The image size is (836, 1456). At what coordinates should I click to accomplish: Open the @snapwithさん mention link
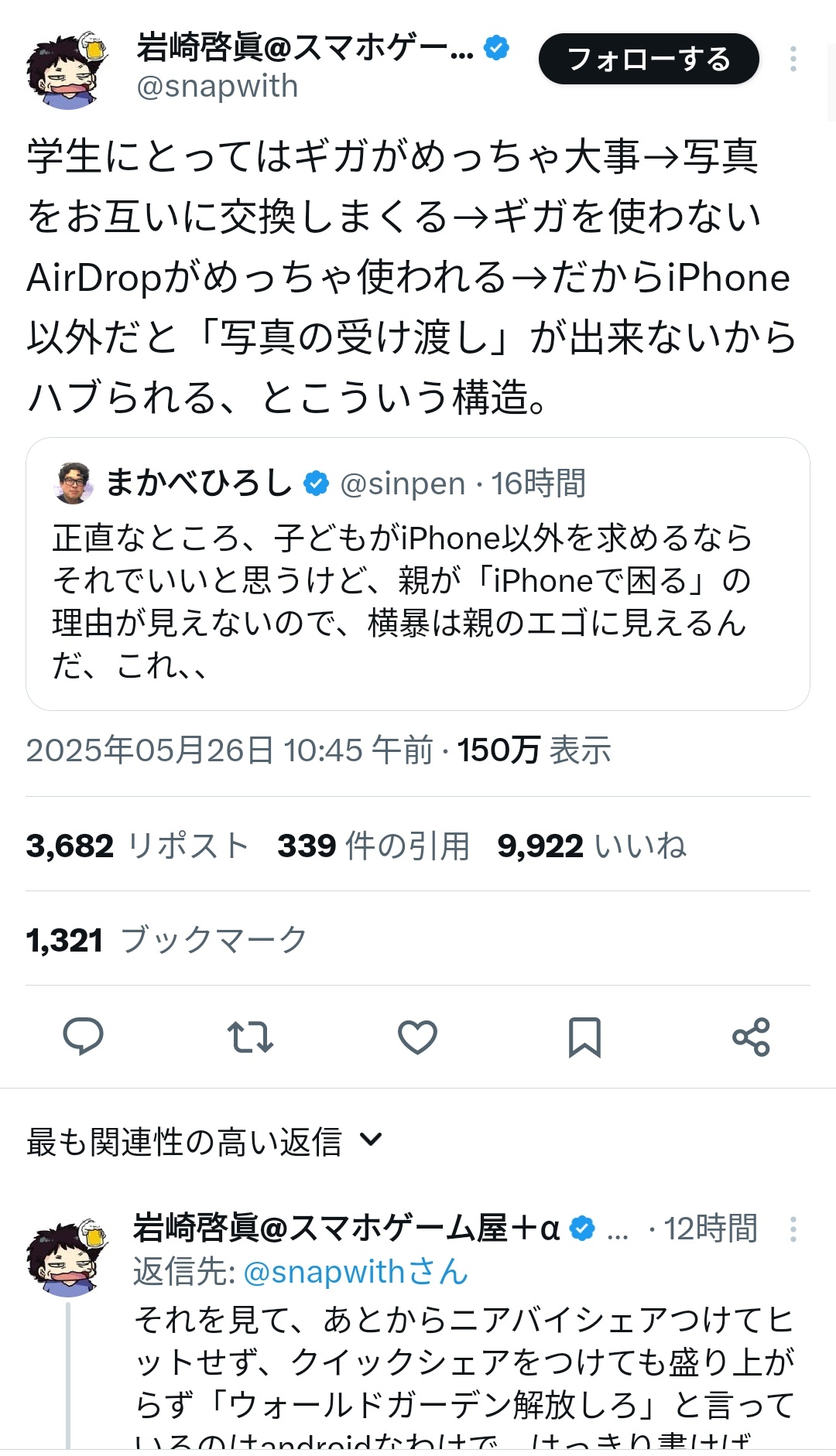pyautogui.click(x=355, y=1271)
